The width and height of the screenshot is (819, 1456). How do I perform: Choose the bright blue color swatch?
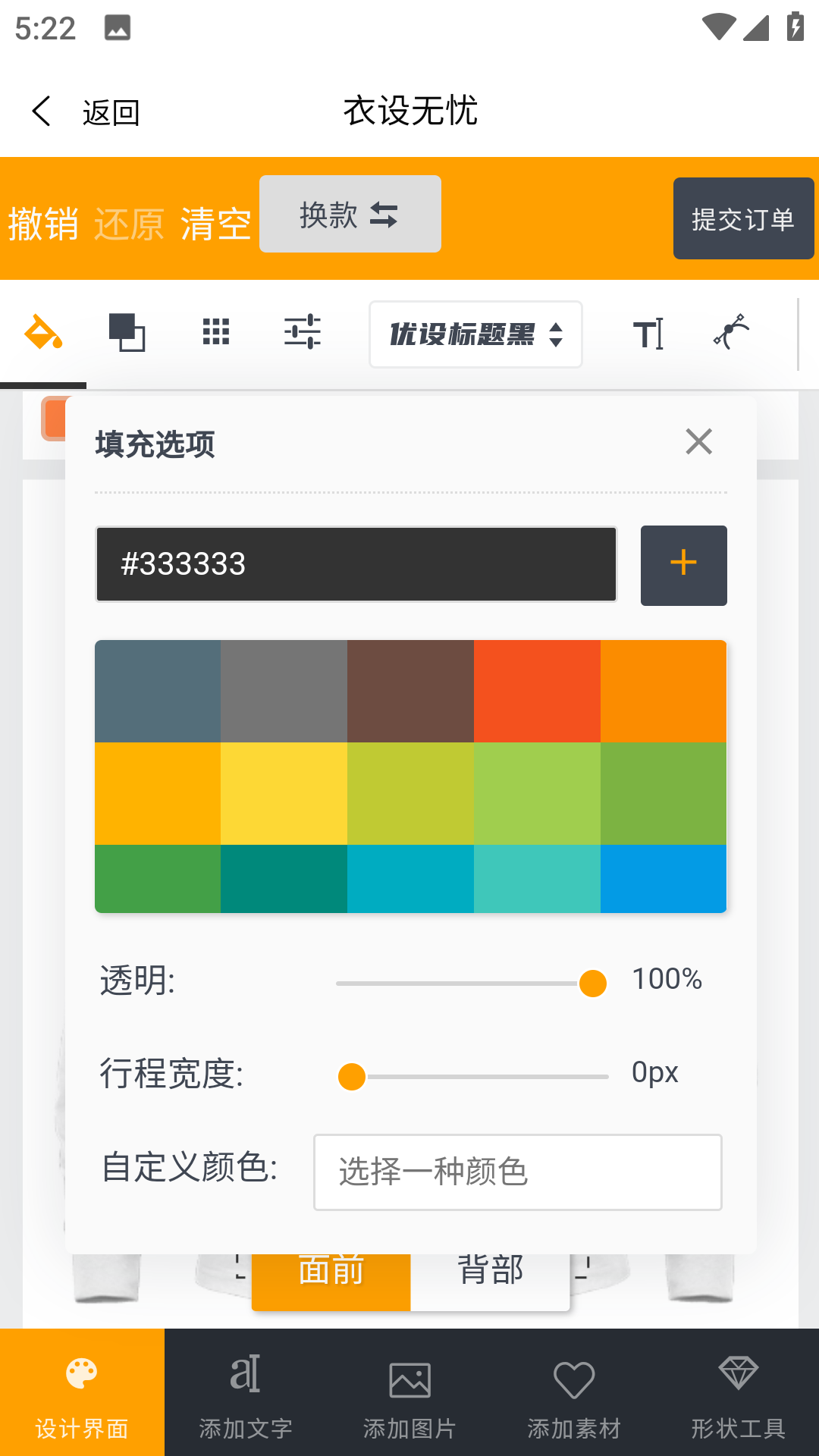pos(664,878)
